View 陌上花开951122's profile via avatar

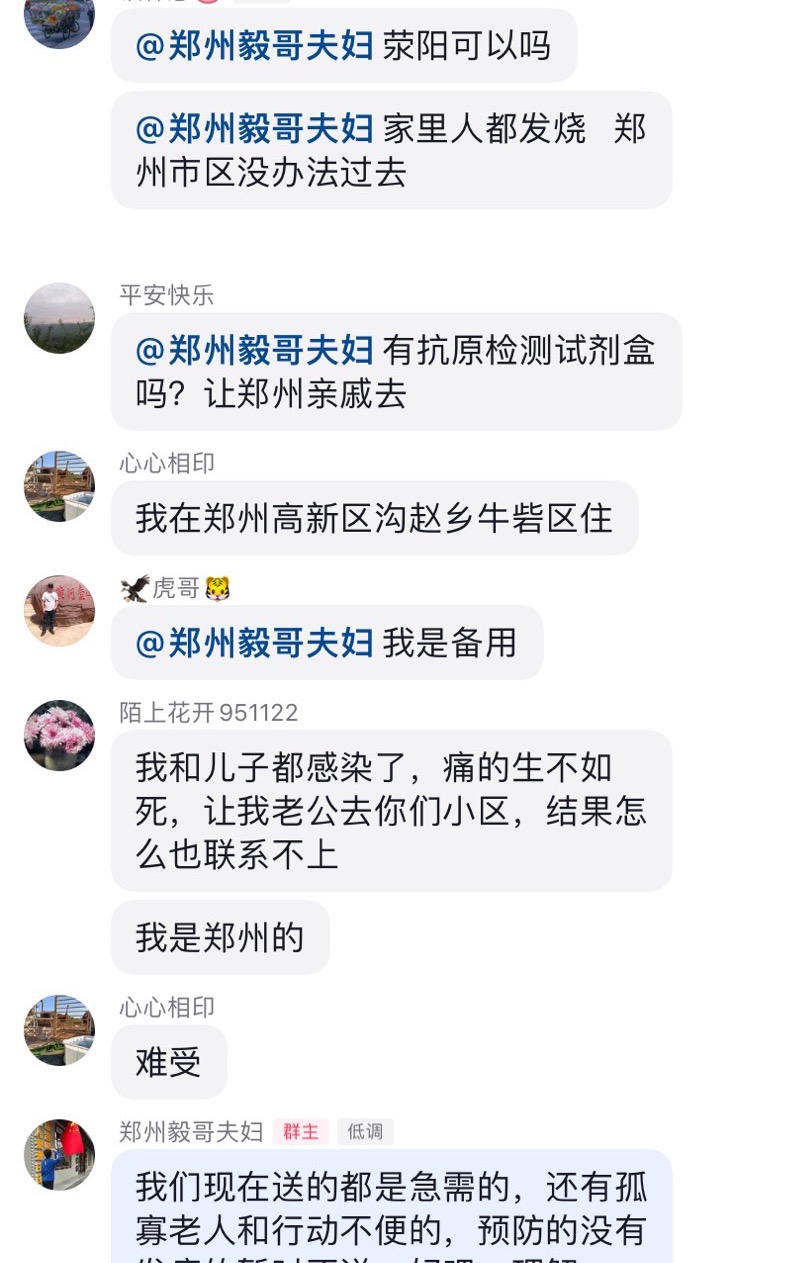tap(59, 735)
